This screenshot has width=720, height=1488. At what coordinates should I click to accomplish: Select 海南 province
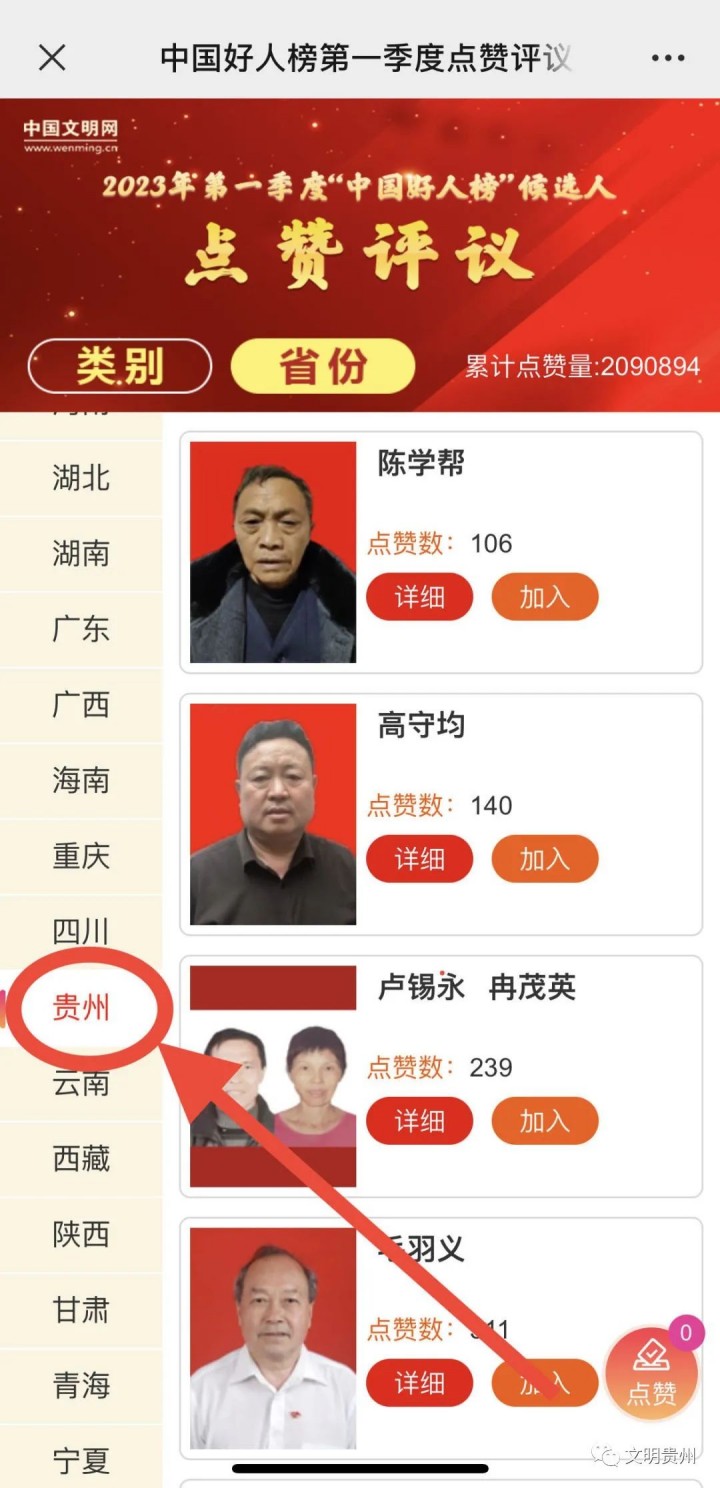tap(81, 781)
